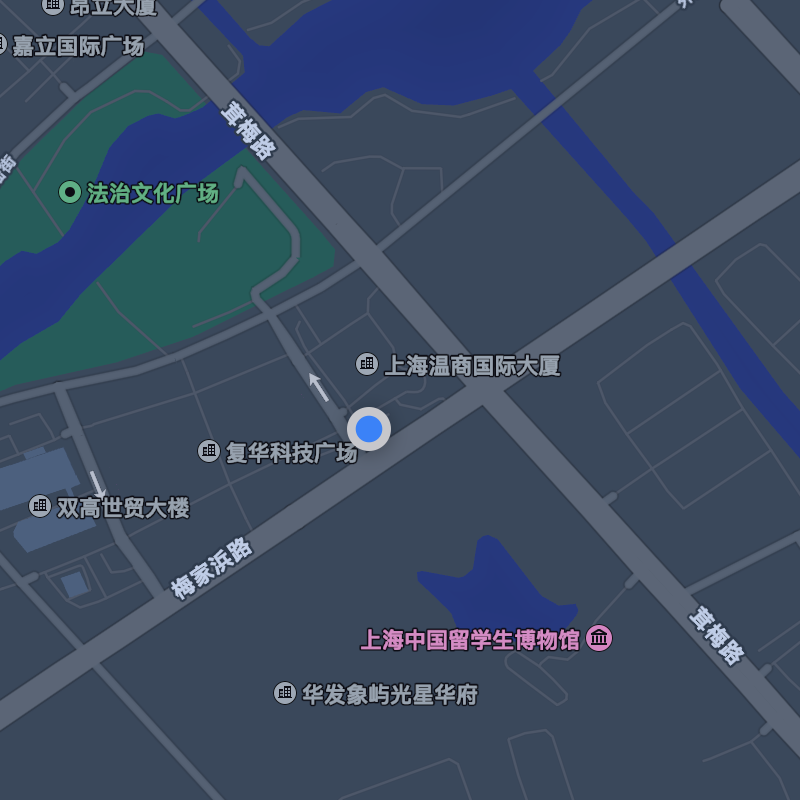Tap the blue current location dot

pos(369,429)
